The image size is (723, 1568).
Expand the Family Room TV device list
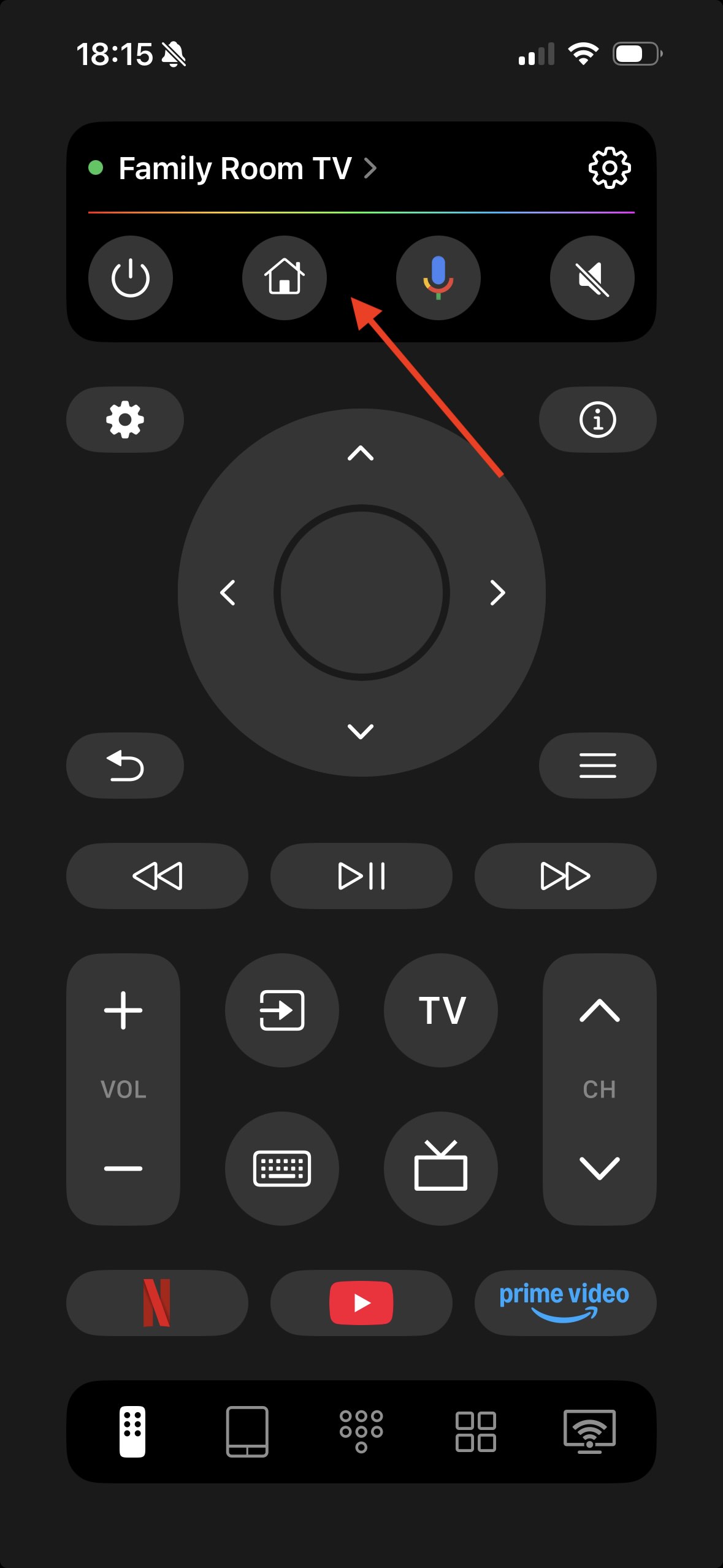(x=245, y=168)
